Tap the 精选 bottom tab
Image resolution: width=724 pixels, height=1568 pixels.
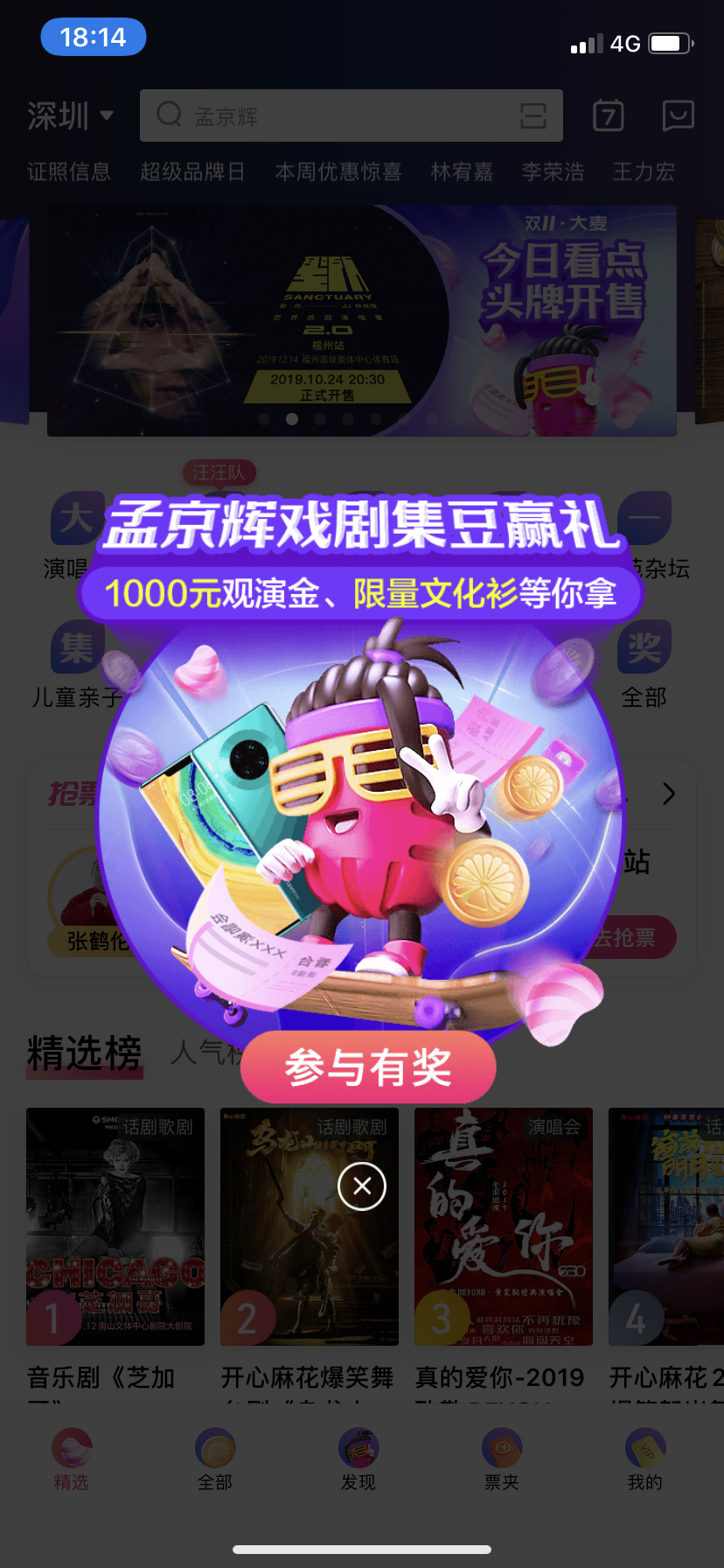(x=72, y=1459)
